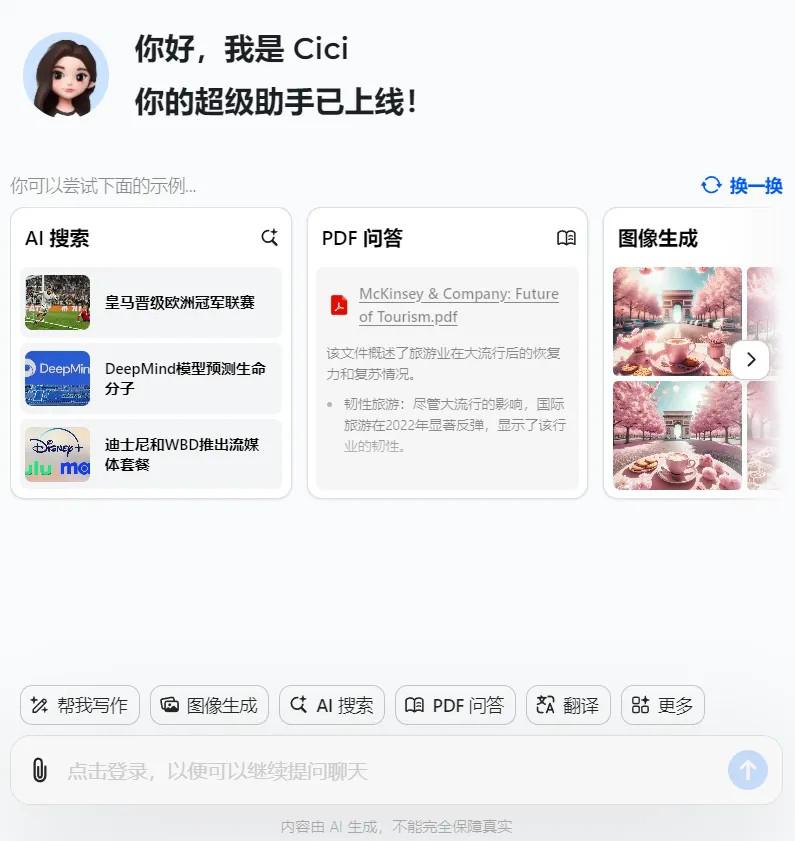This screenshot has width=795, height=841.
Task: Choose the 图像生成 chip
Action: (209, 705)
